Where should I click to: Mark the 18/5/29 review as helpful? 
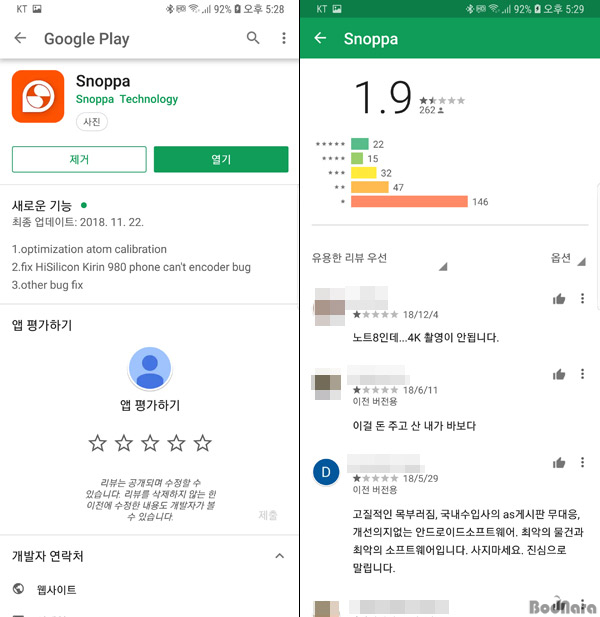(x=559, y=463)
